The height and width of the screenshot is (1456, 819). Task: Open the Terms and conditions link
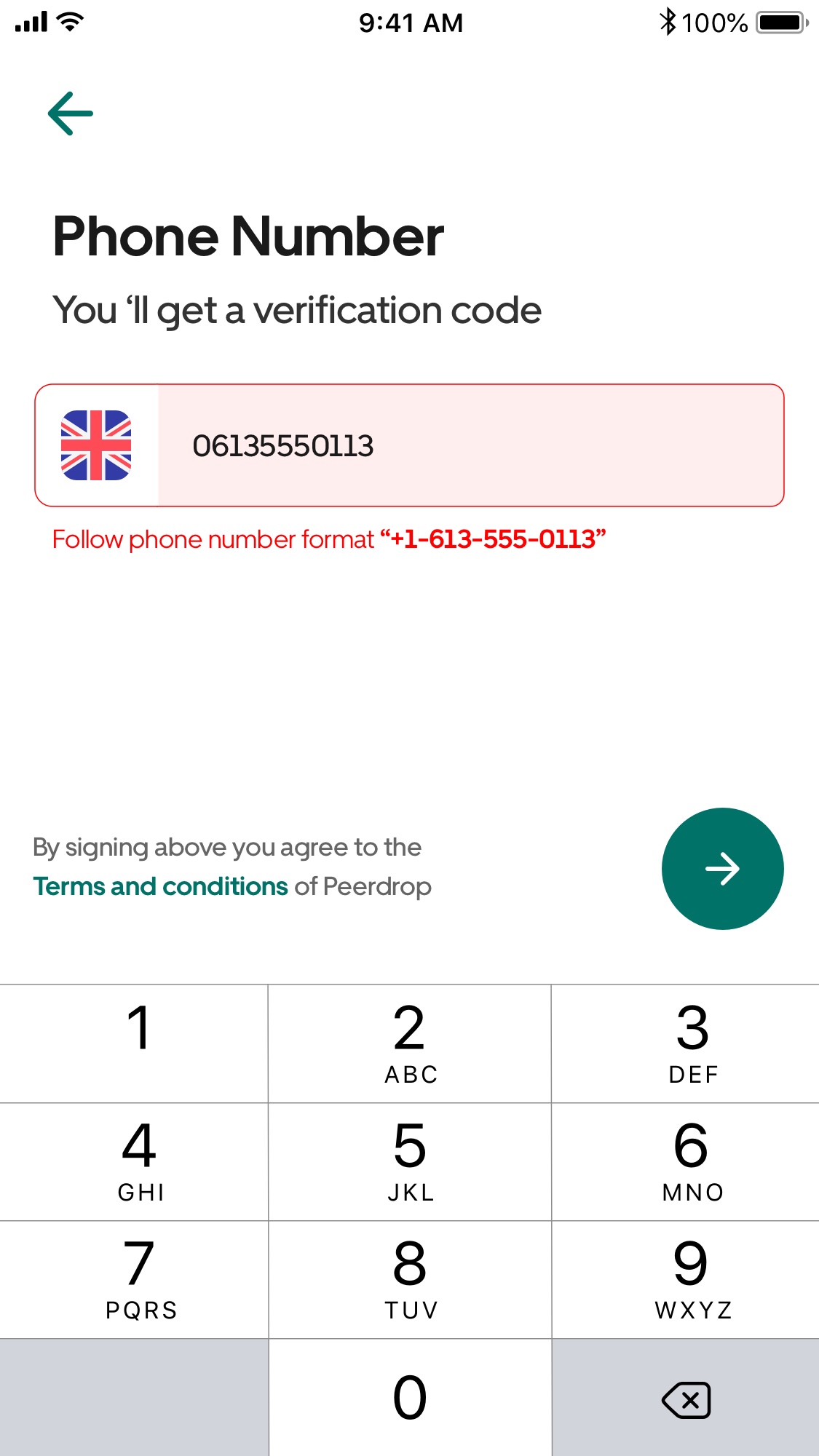161,886
